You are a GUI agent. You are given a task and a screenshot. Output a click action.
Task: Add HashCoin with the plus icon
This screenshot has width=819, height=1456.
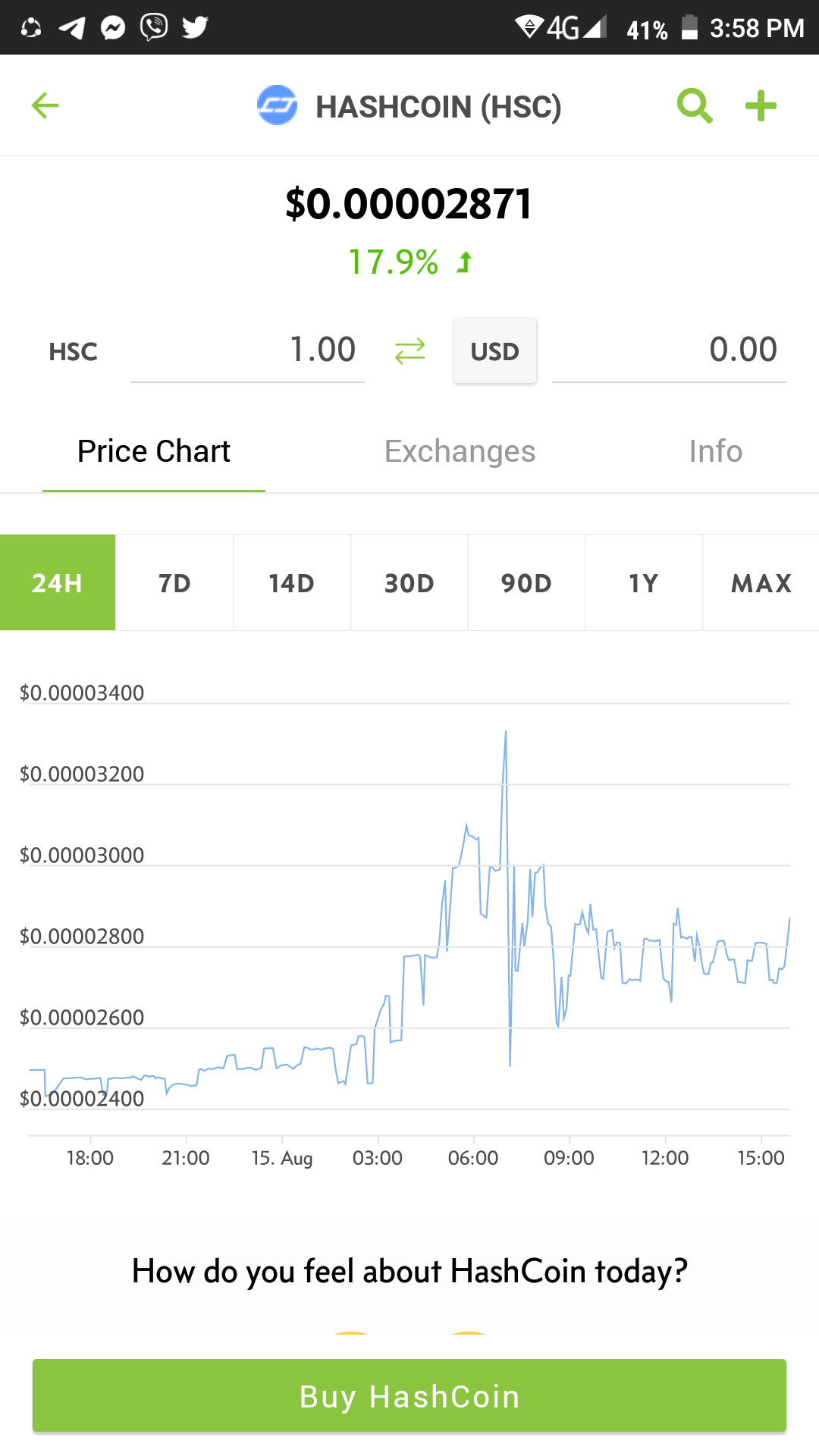pyautogui.click(x=761, y=105)
